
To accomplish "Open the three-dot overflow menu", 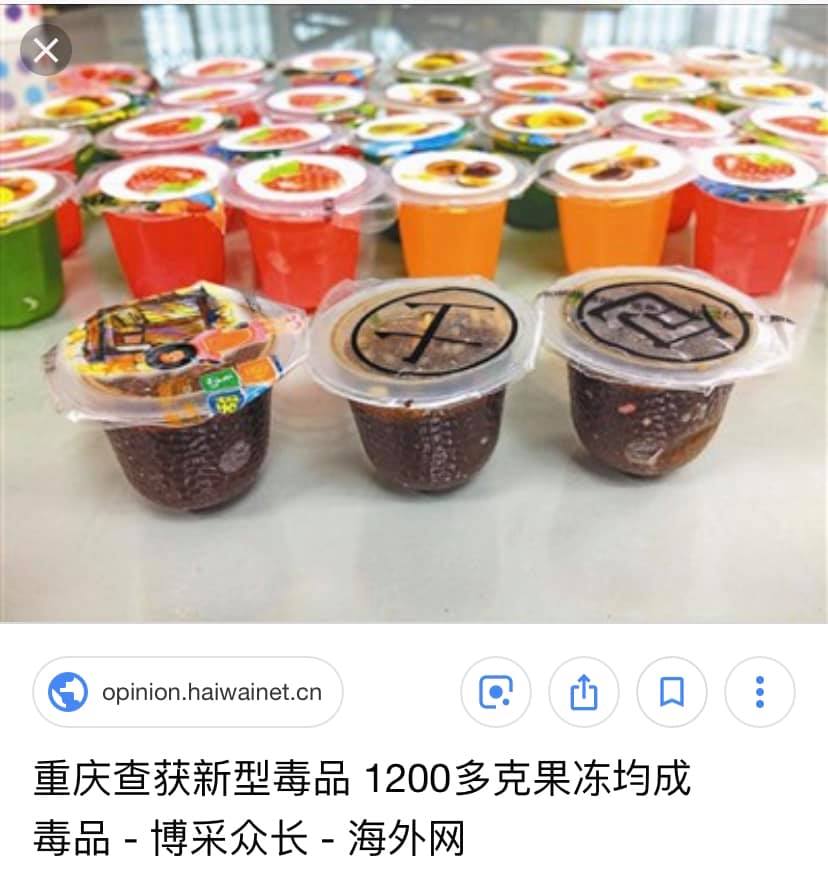I will [x=760, y=692].
